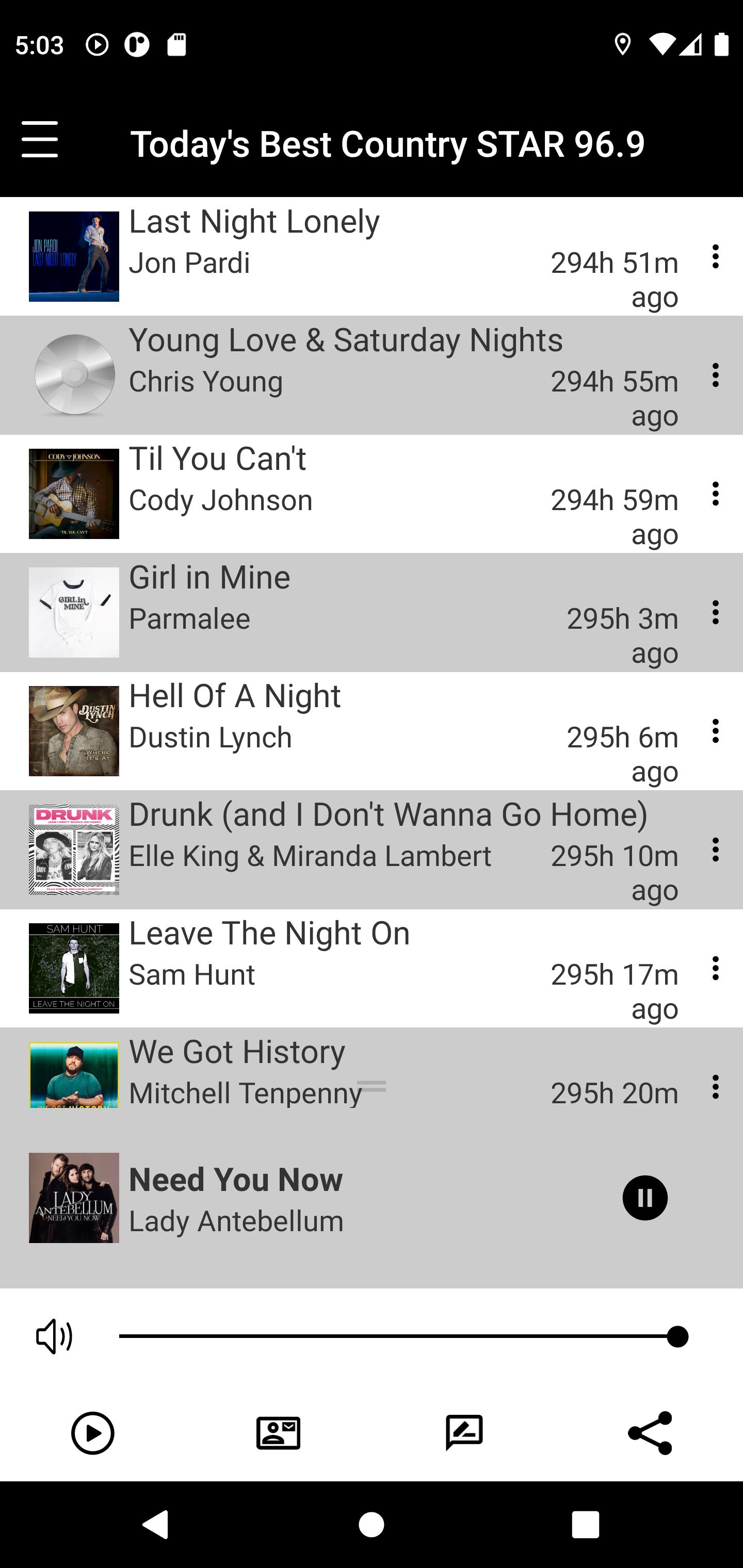Share the station via share icon
Screen dimensions: 743x1568
[x=650, y=1433]
